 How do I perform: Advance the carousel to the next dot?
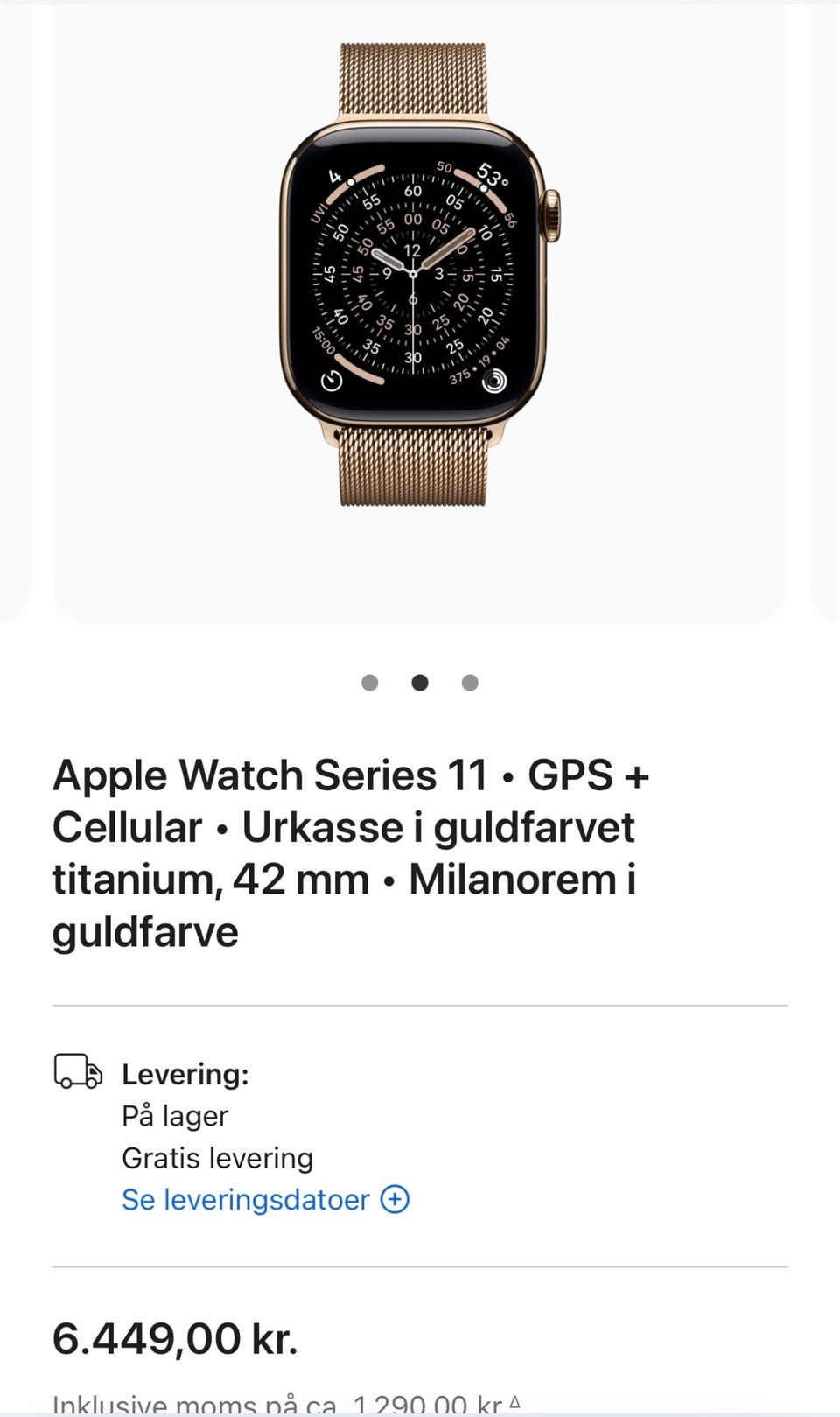470,683
